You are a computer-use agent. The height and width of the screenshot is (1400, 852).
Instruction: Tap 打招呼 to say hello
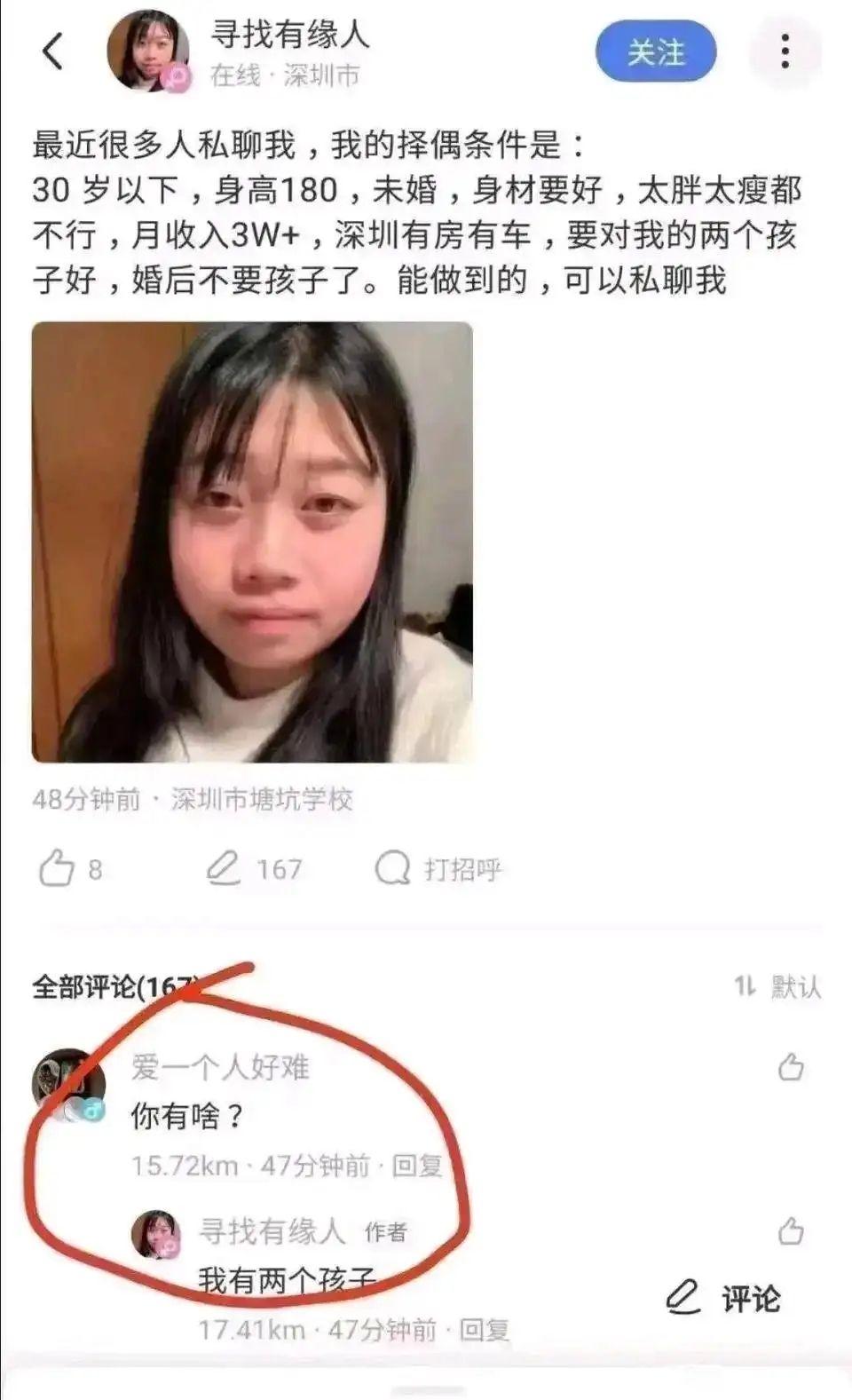(438, 868)
